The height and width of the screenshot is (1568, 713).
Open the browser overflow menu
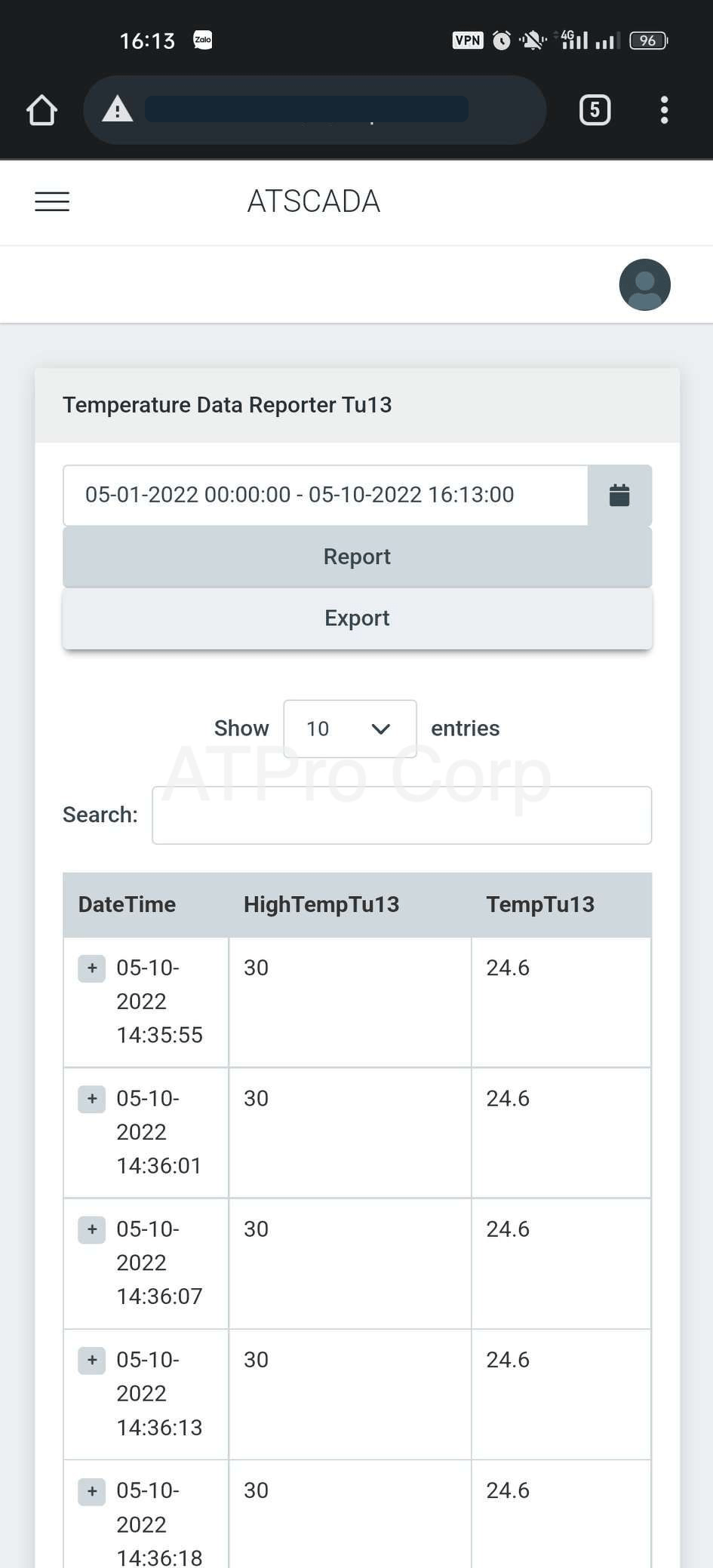(x=664, y=110)
